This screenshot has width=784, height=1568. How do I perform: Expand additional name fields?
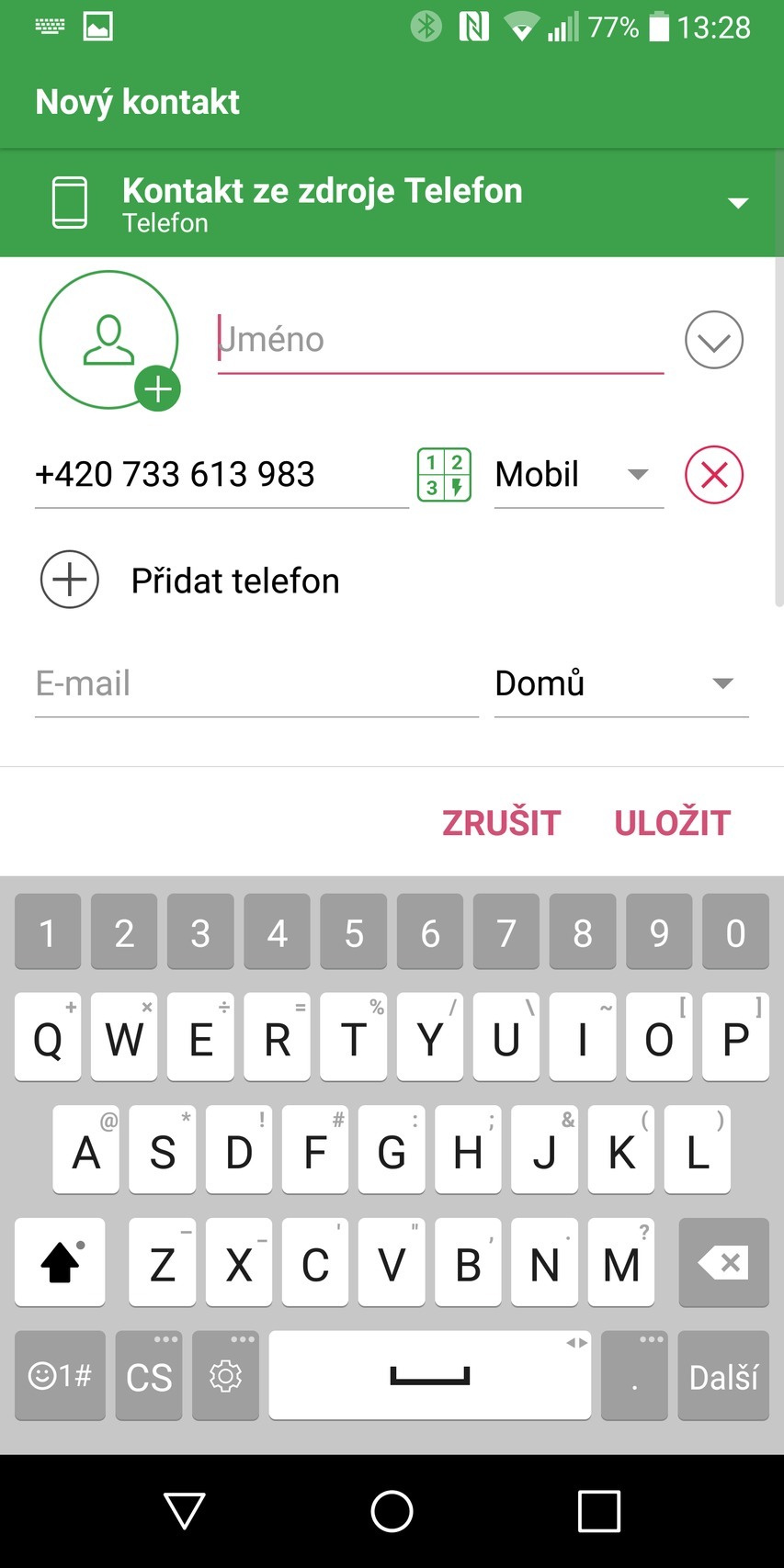(713, 341)
